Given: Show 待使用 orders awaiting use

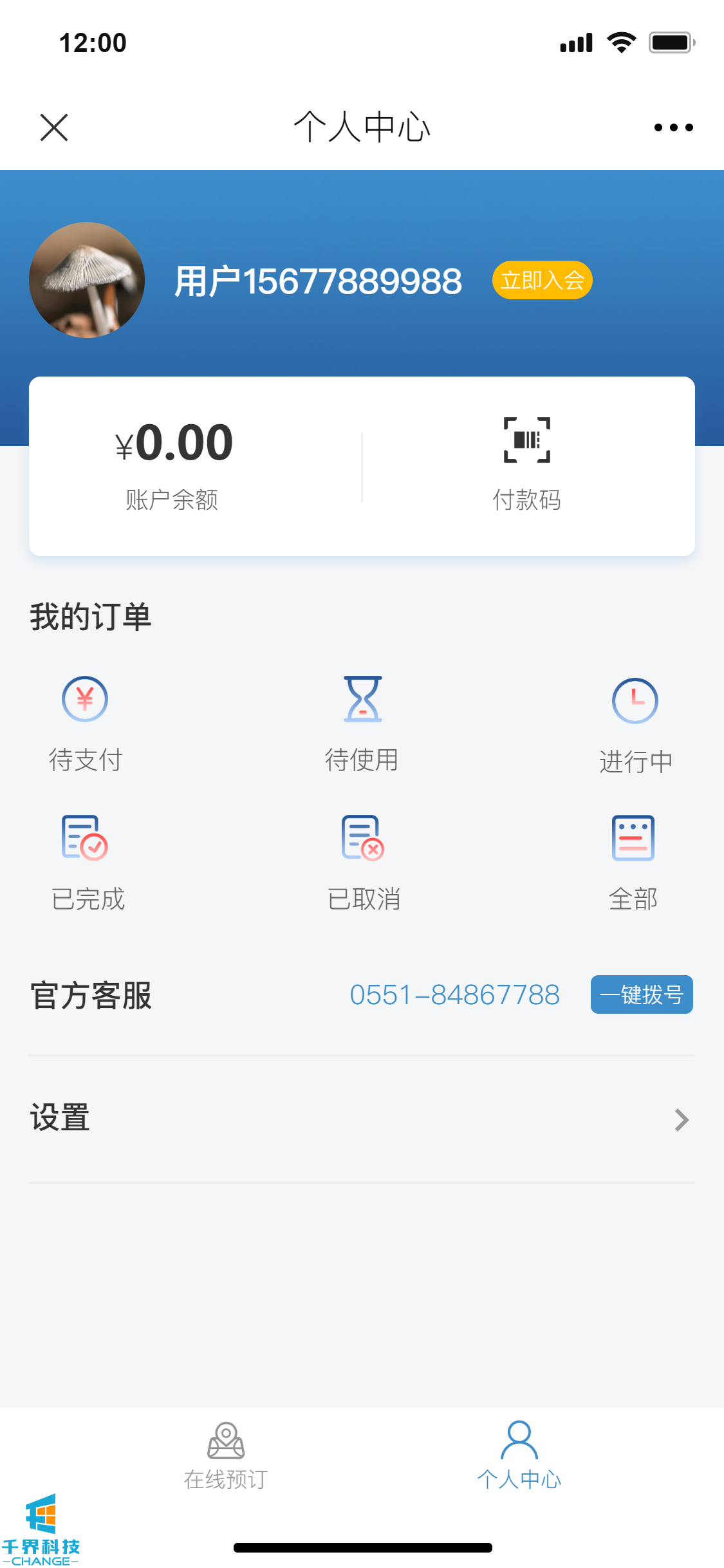Looking at the screenshot, I should click(362, 723).
